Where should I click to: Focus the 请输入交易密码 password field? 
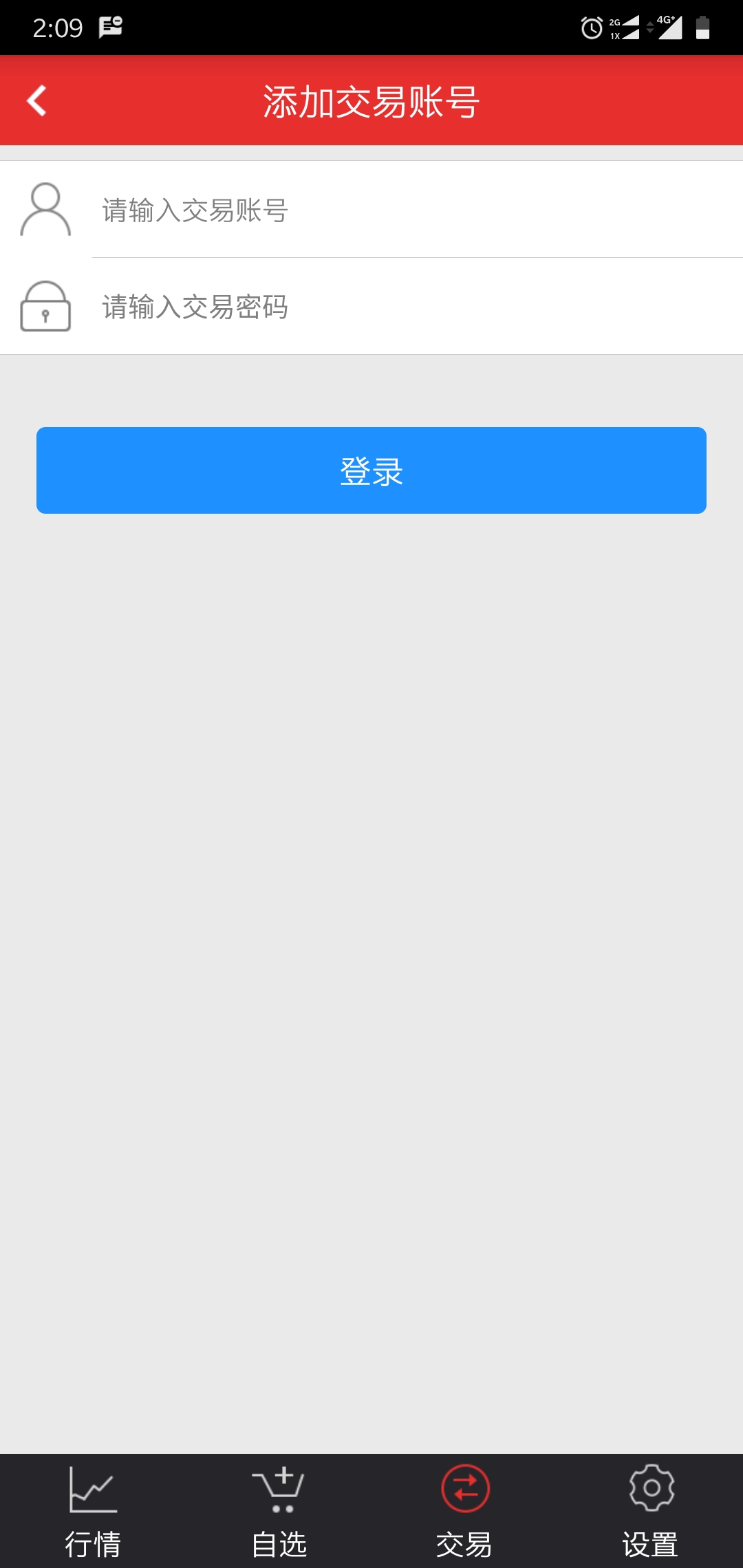[418, 307]
